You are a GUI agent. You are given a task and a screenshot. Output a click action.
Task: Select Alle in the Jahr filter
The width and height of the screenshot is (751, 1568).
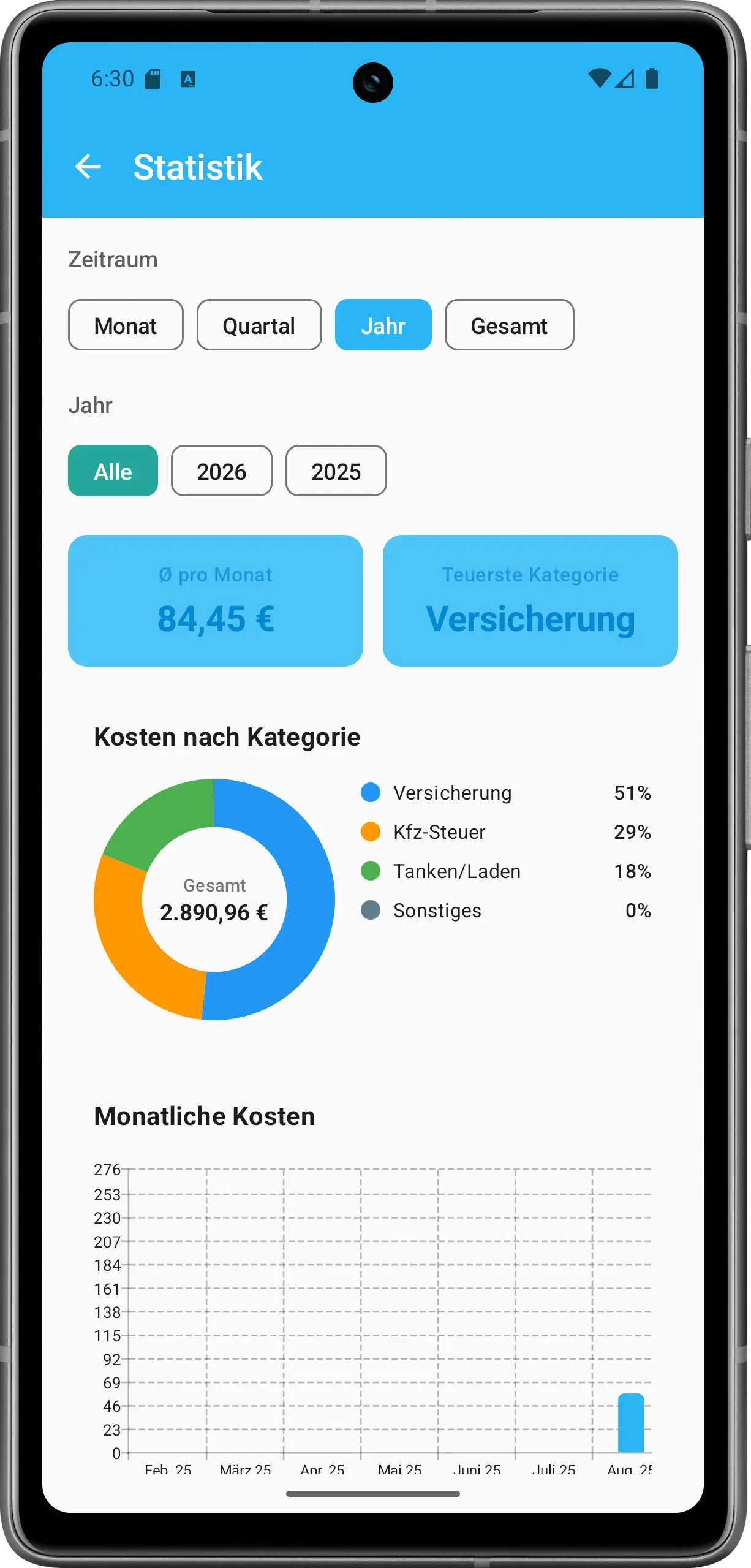click(112, 471)
